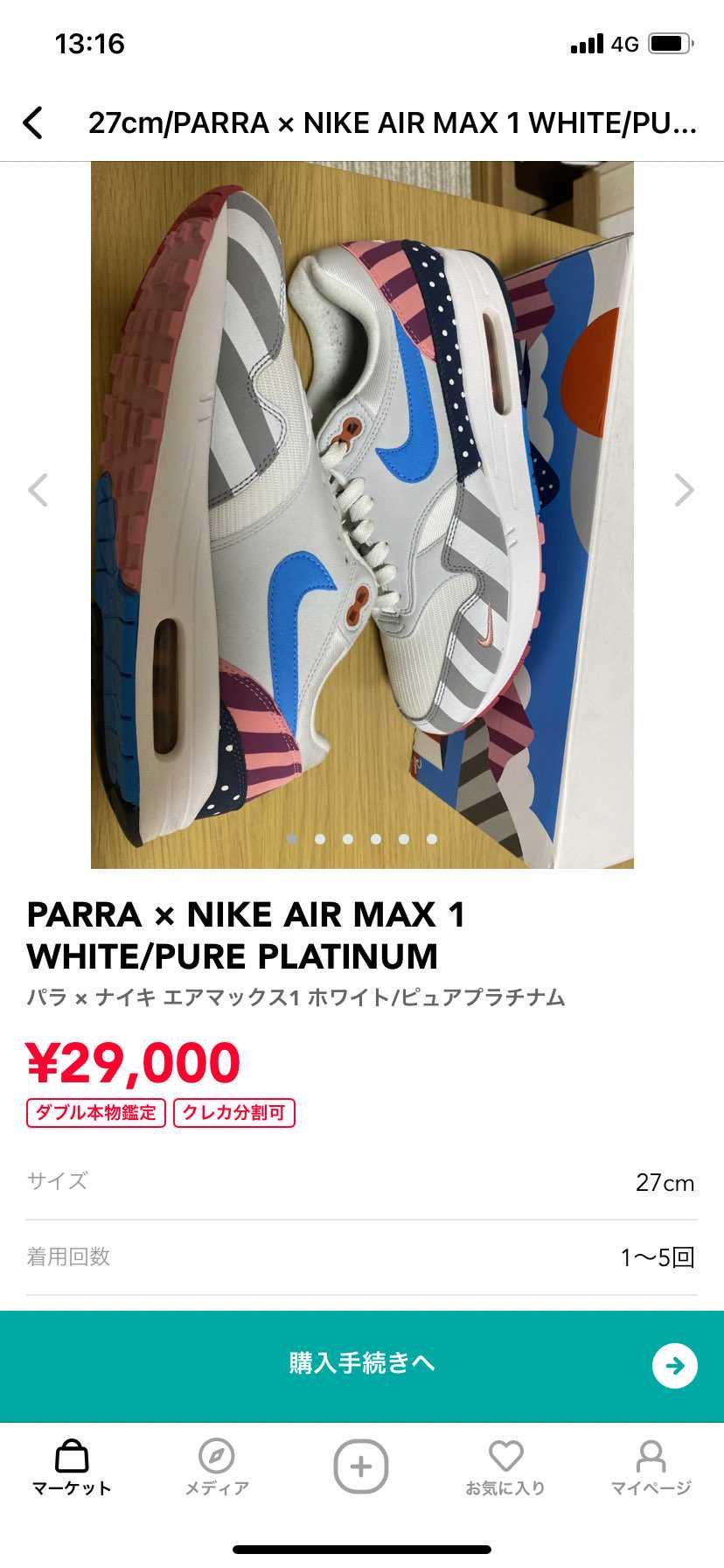
Task: Tap the 購入手続きへ purchase button
Action: [362, 1362]
